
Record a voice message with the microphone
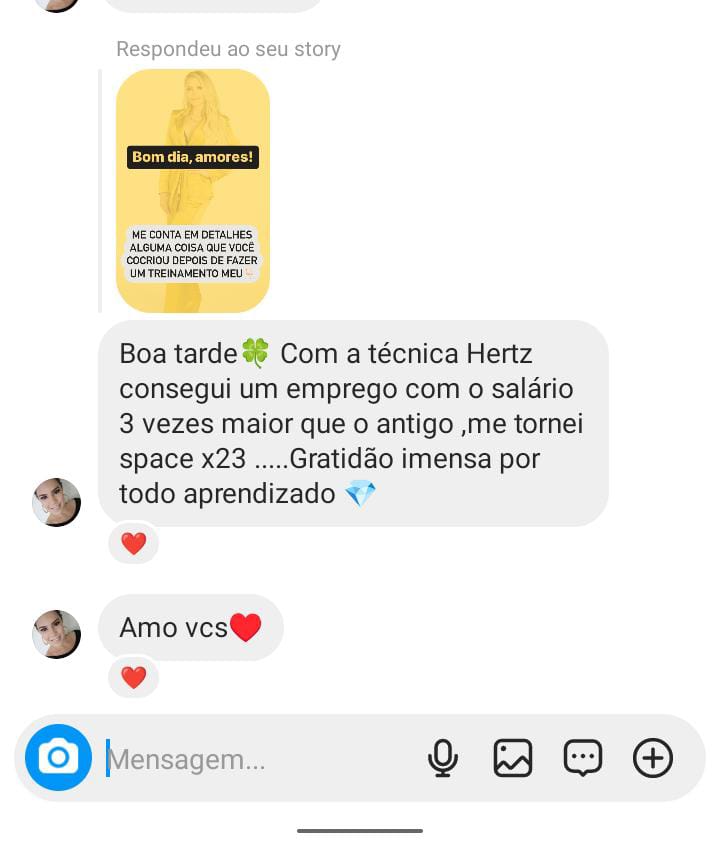442,759
